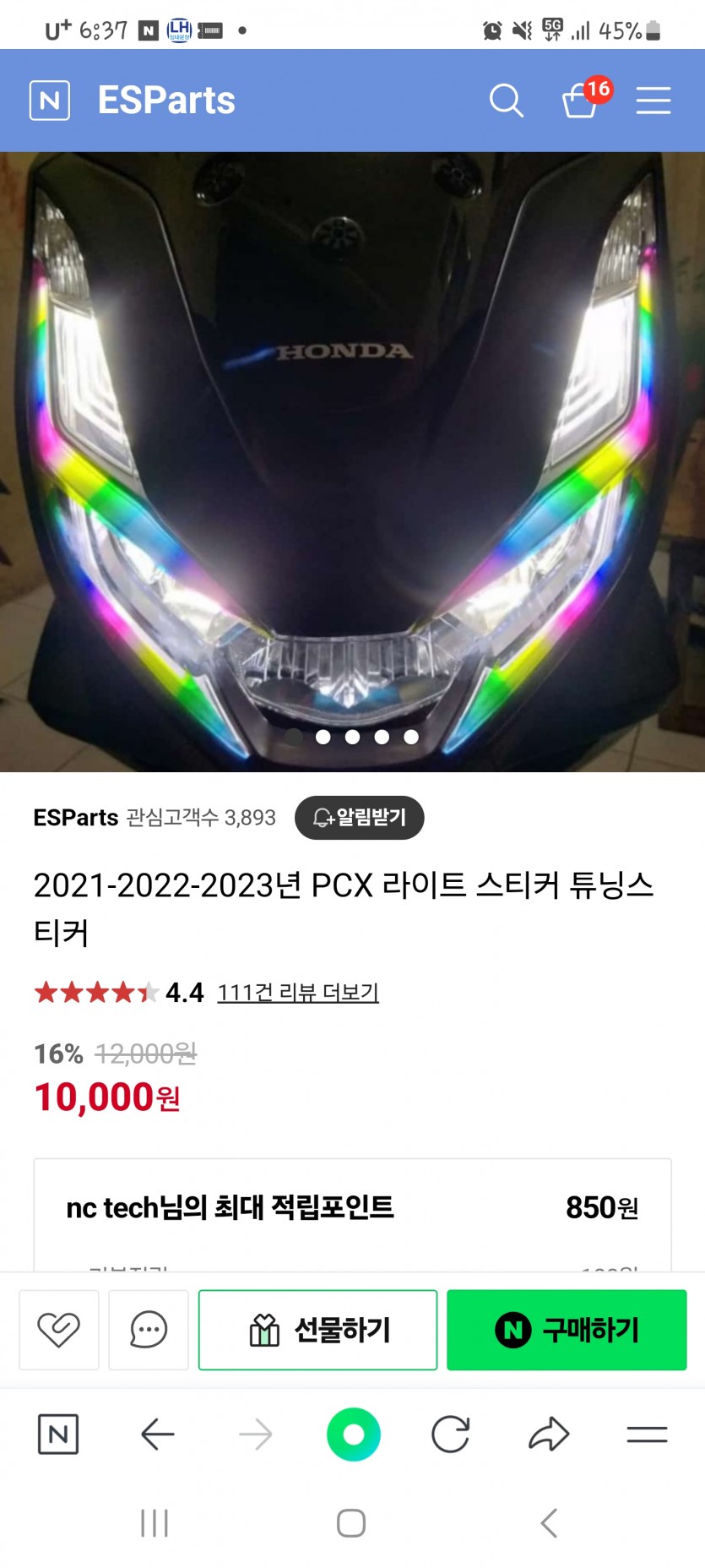Add product to wishlist with heart icon
Viewport: 705px width, 1568px height.
59,1330
